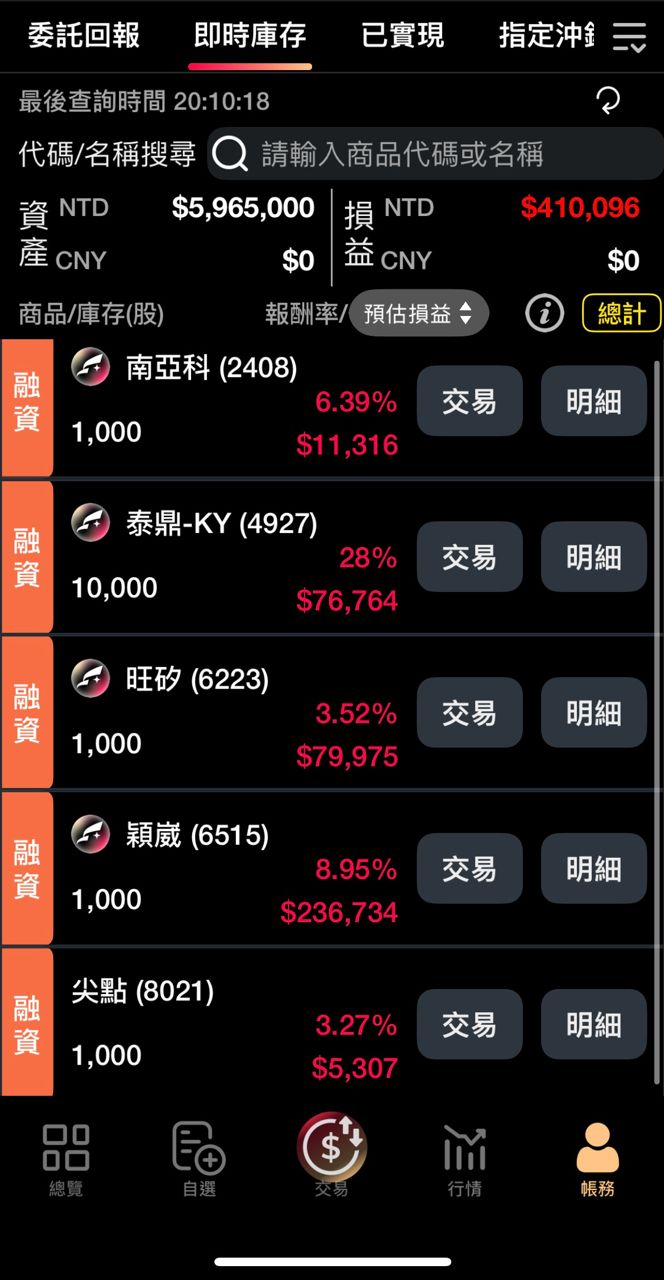664x1280 pixels.
Task: View details for 旺矽 (6223)
Action: coord(593,713)
